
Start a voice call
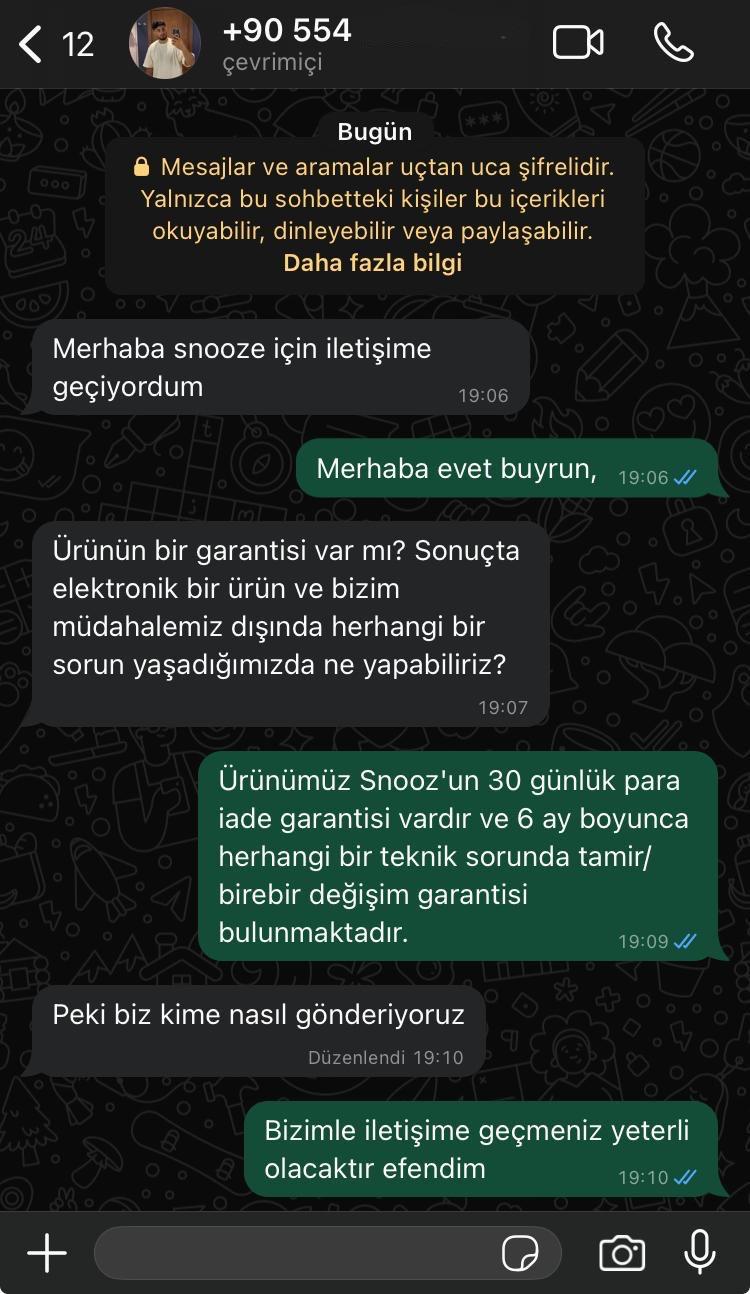673,43
